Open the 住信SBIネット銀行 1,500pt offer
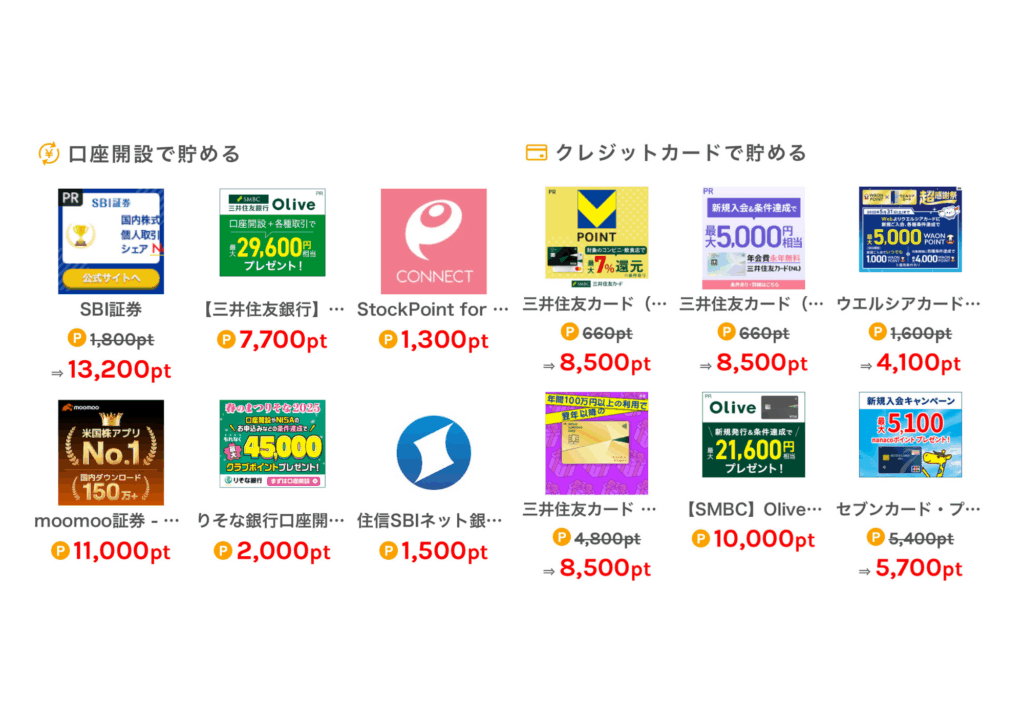Screen dimensions: 1024x724 coord(433,452)
